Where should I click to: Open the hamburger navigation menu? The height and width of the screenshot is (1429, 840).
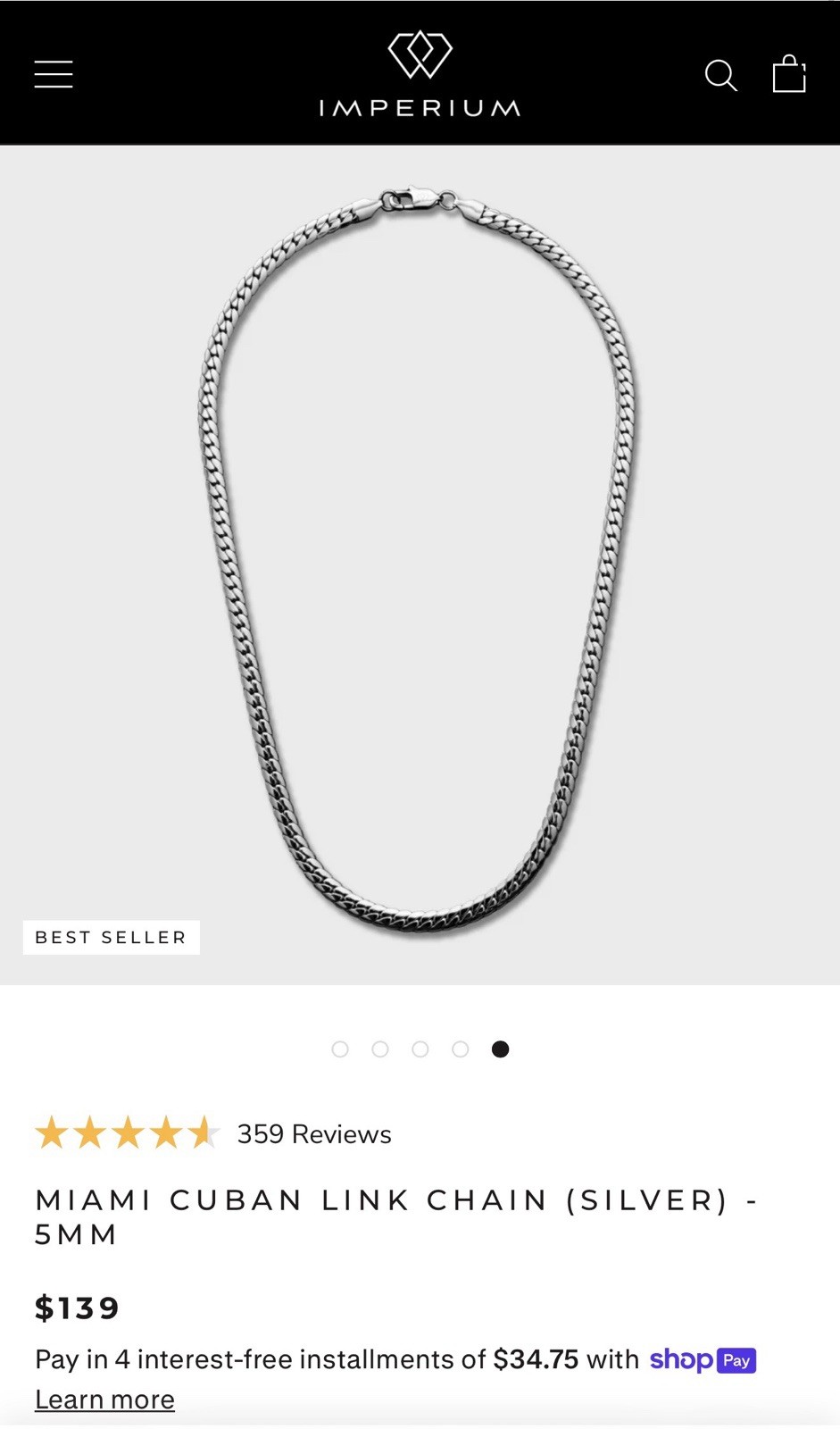tap(54, 74)
